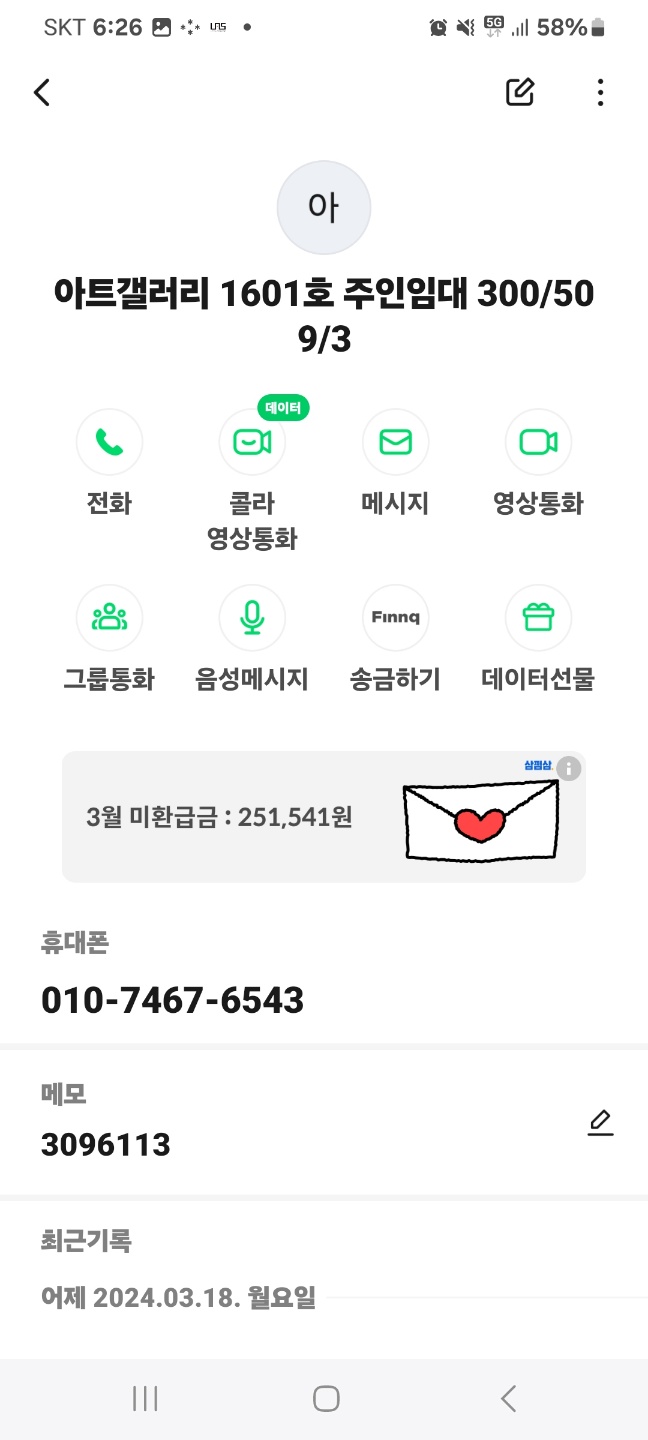Open the three-dot overflow menu
The width and height of the screenshot is (648, 1440).
(x=600, y=93)
